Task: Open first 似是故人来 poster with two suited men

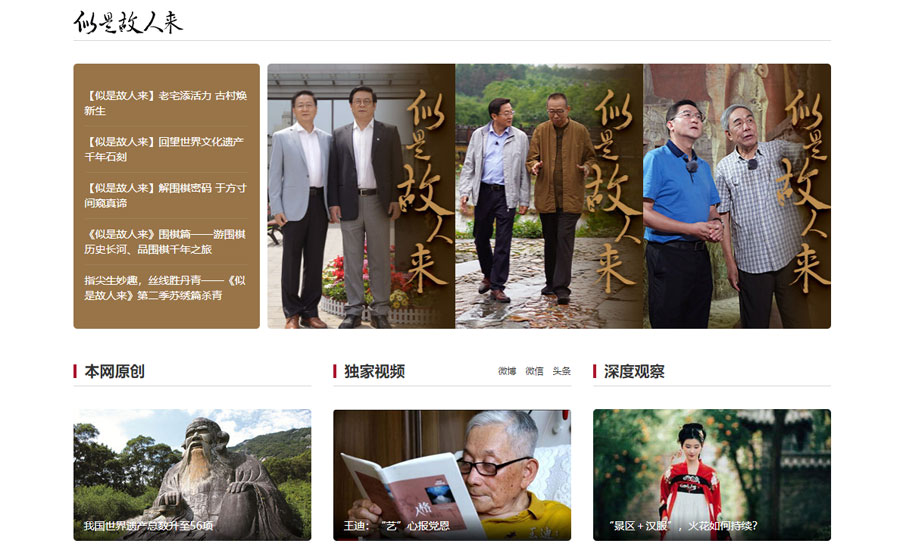Action: (x=361, y=196)
